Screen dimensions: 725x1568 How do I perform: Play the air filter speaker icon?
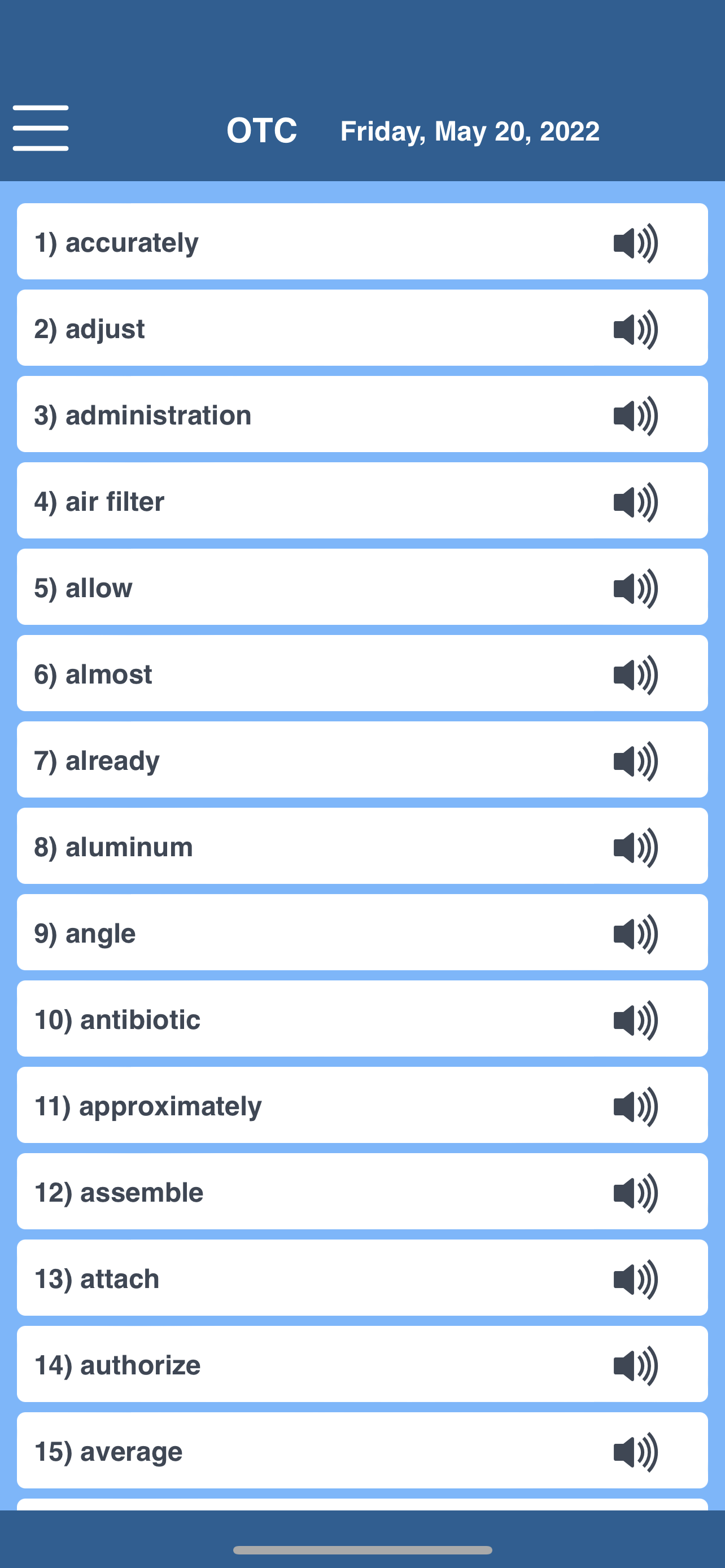pos(635,502)
